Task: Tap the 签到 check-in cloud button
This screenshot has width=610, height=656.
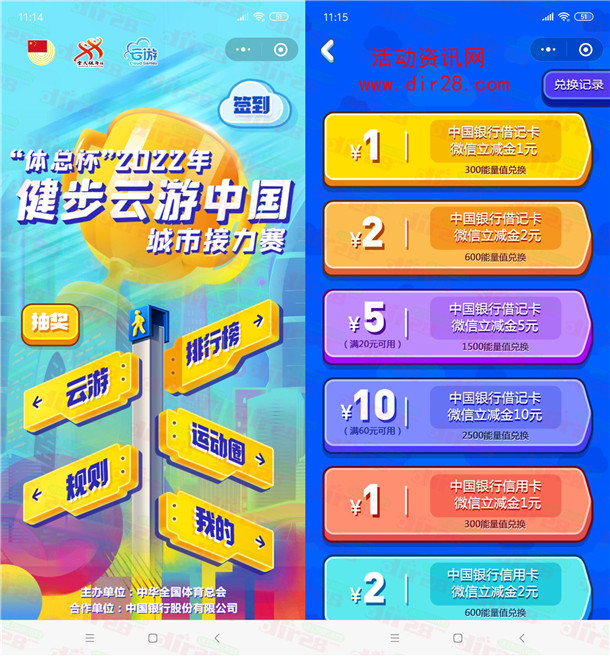Action: point(255,102)
